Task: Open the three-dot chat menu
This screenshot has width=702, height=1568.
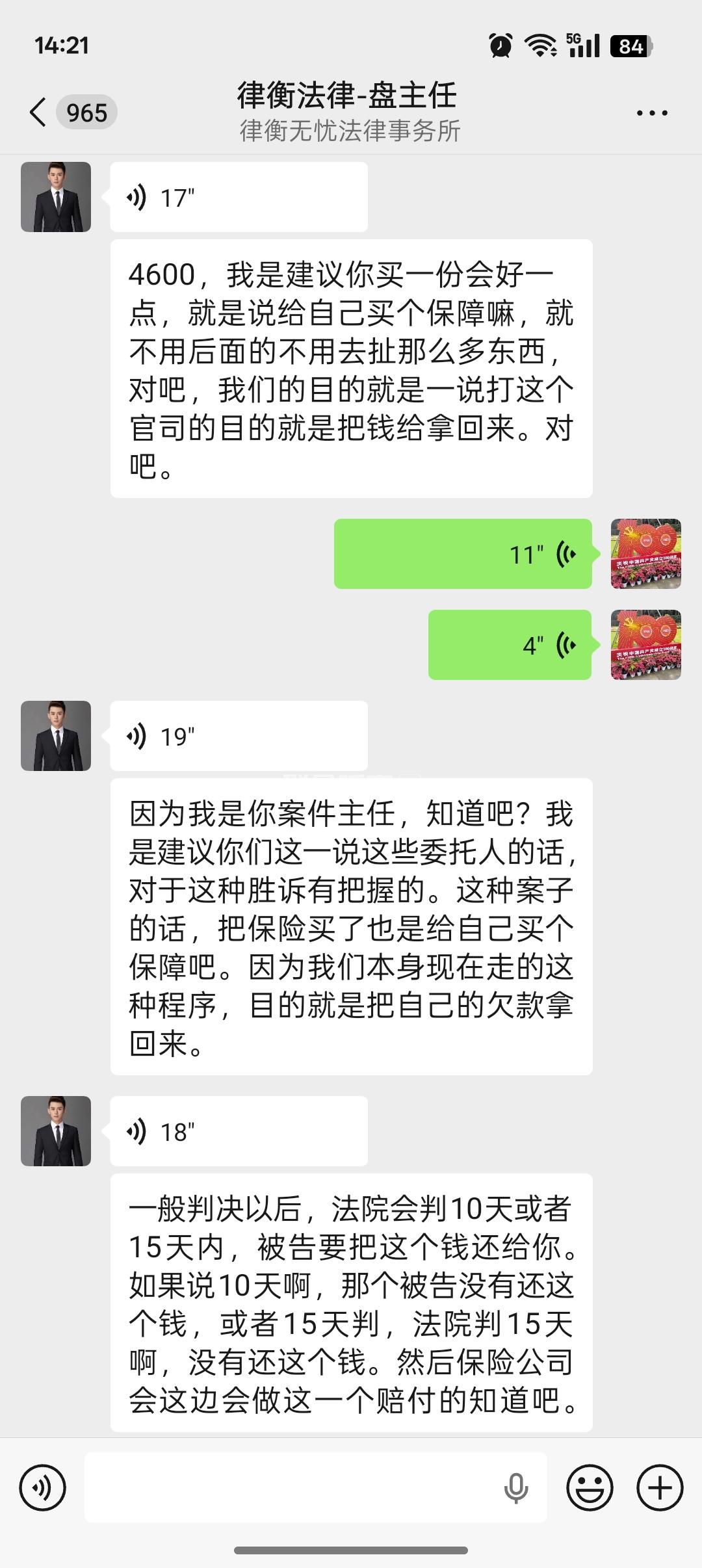Action: (651, 113)
